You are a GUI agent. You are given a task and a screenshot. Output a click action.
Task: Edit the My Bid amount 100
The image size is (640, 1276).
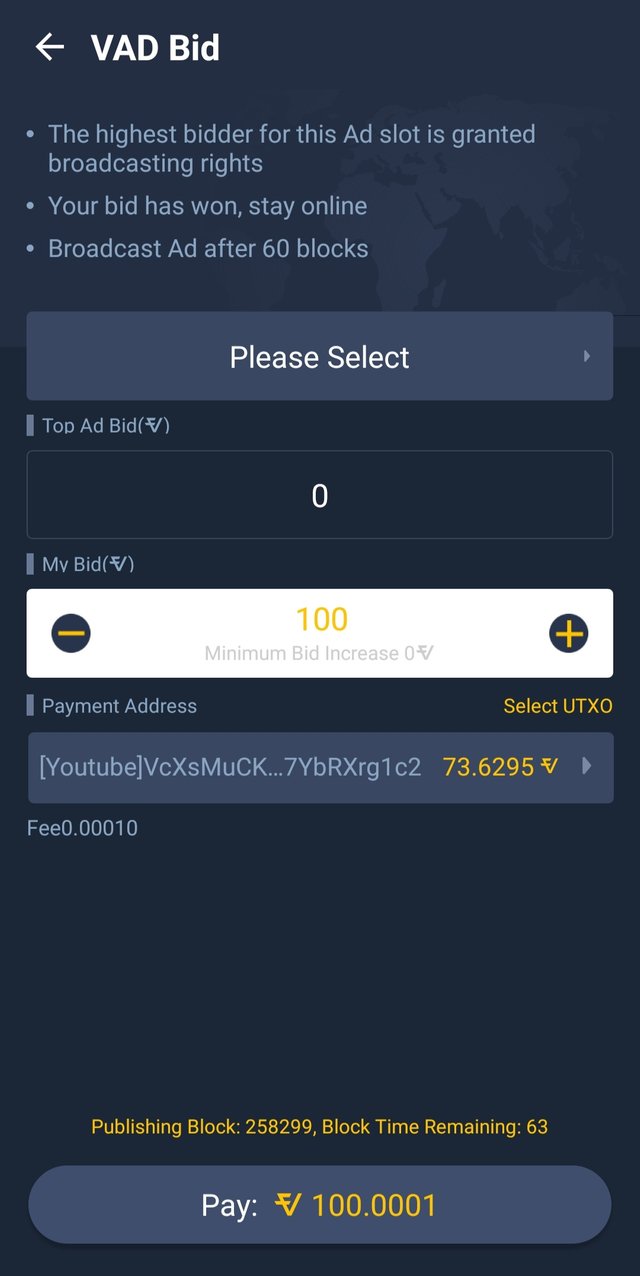tap(321, 620)
